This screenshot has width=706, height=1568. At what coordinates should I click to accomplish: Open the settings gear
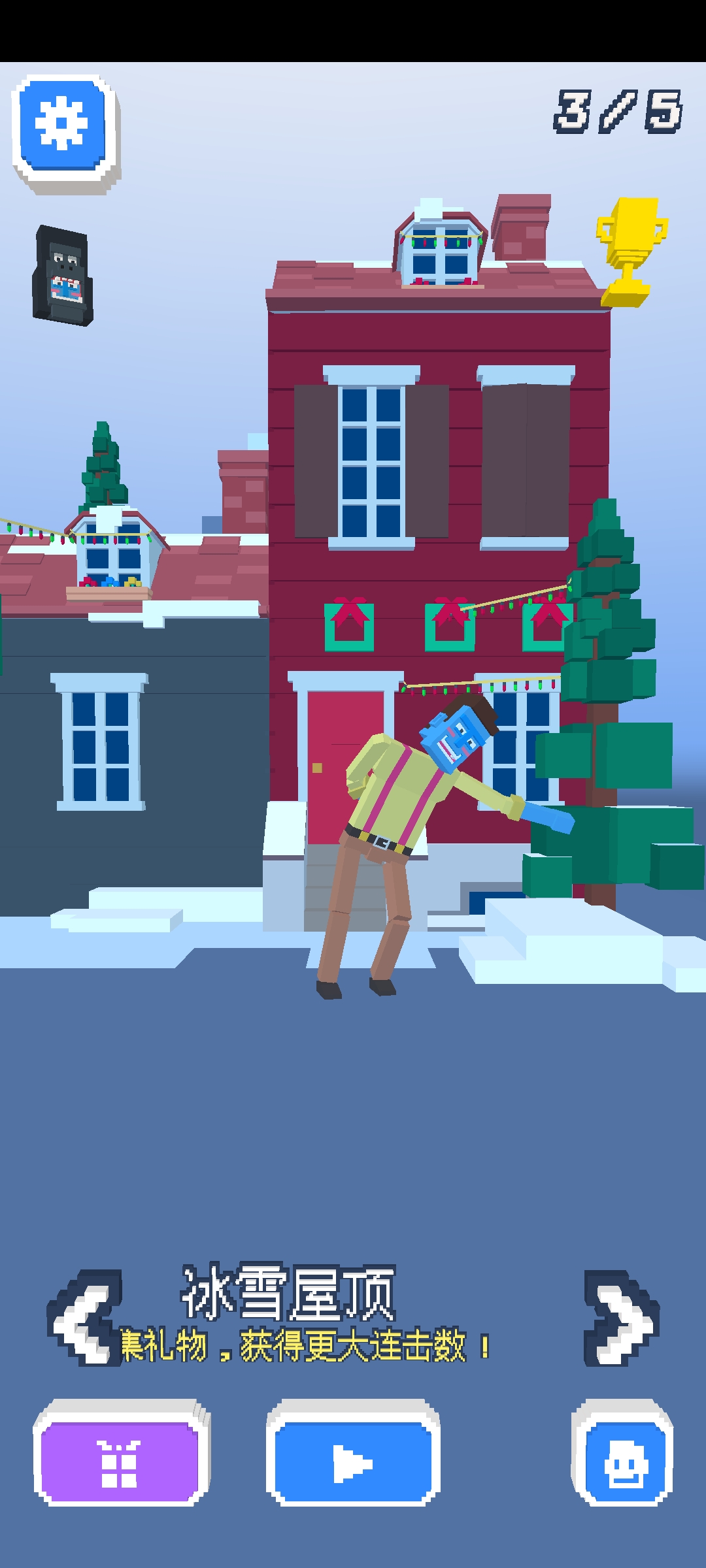63,126
